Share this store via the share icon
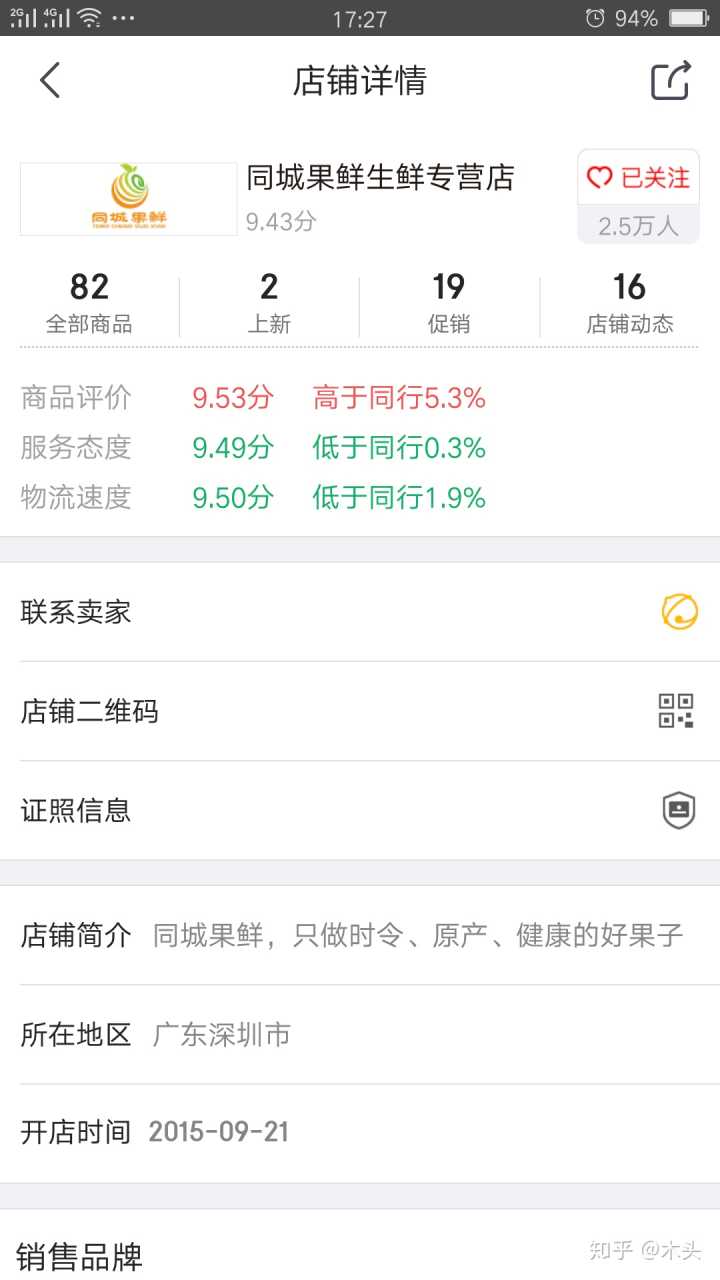720x1280 pixels. pyautogui.click(x=670, y=80)
